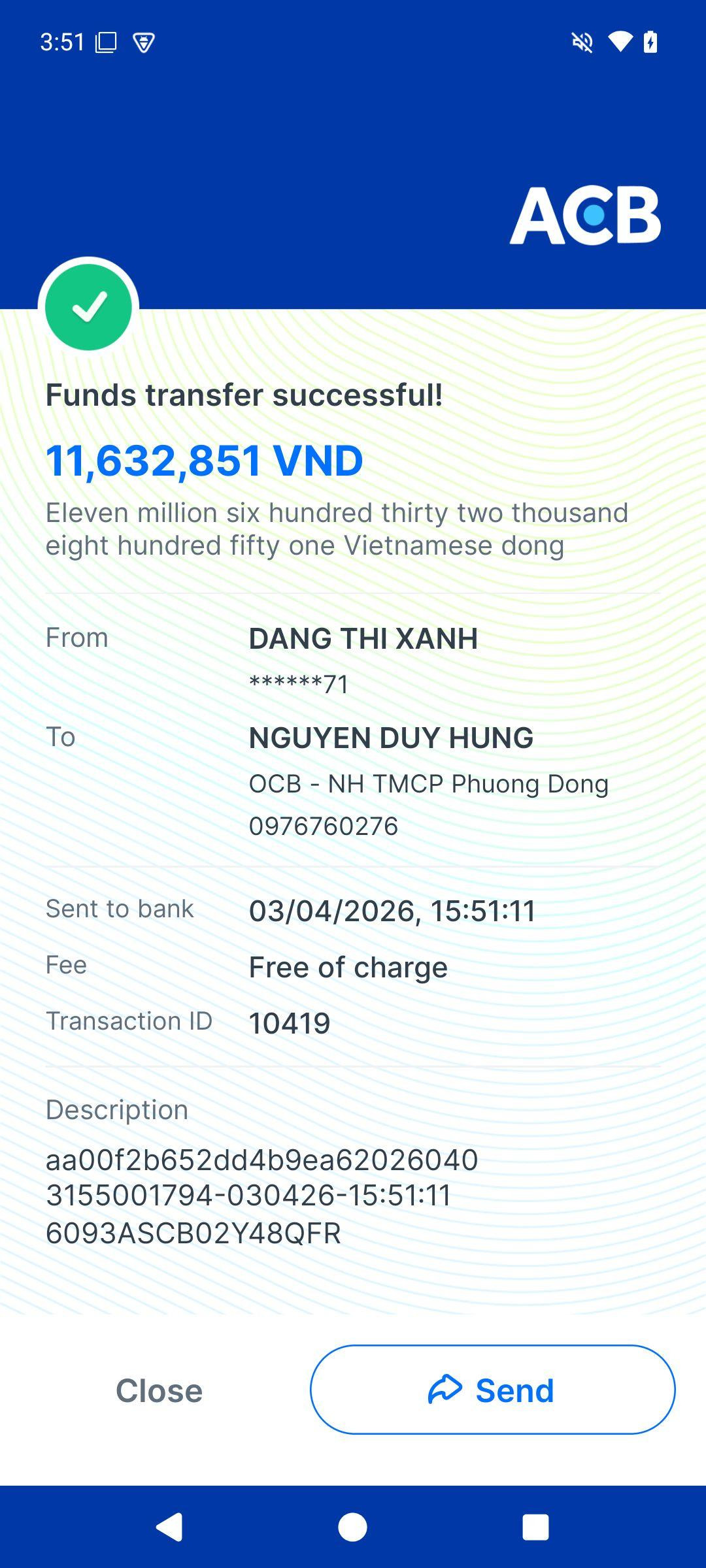
Task: Go to the home screen
Action: click(352, 1527)
